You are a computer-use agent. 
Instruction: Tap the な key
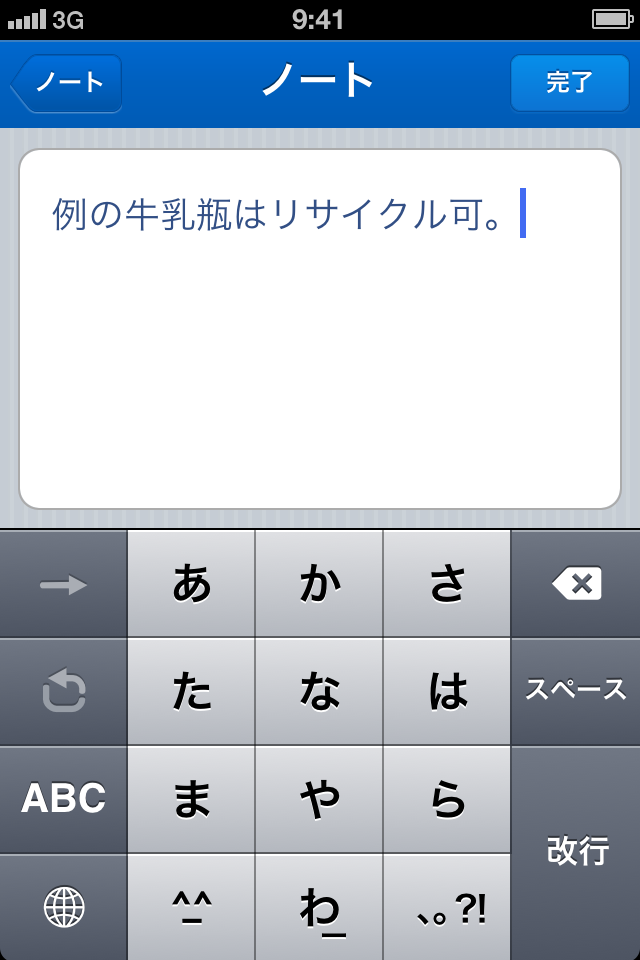pos(320,691)
